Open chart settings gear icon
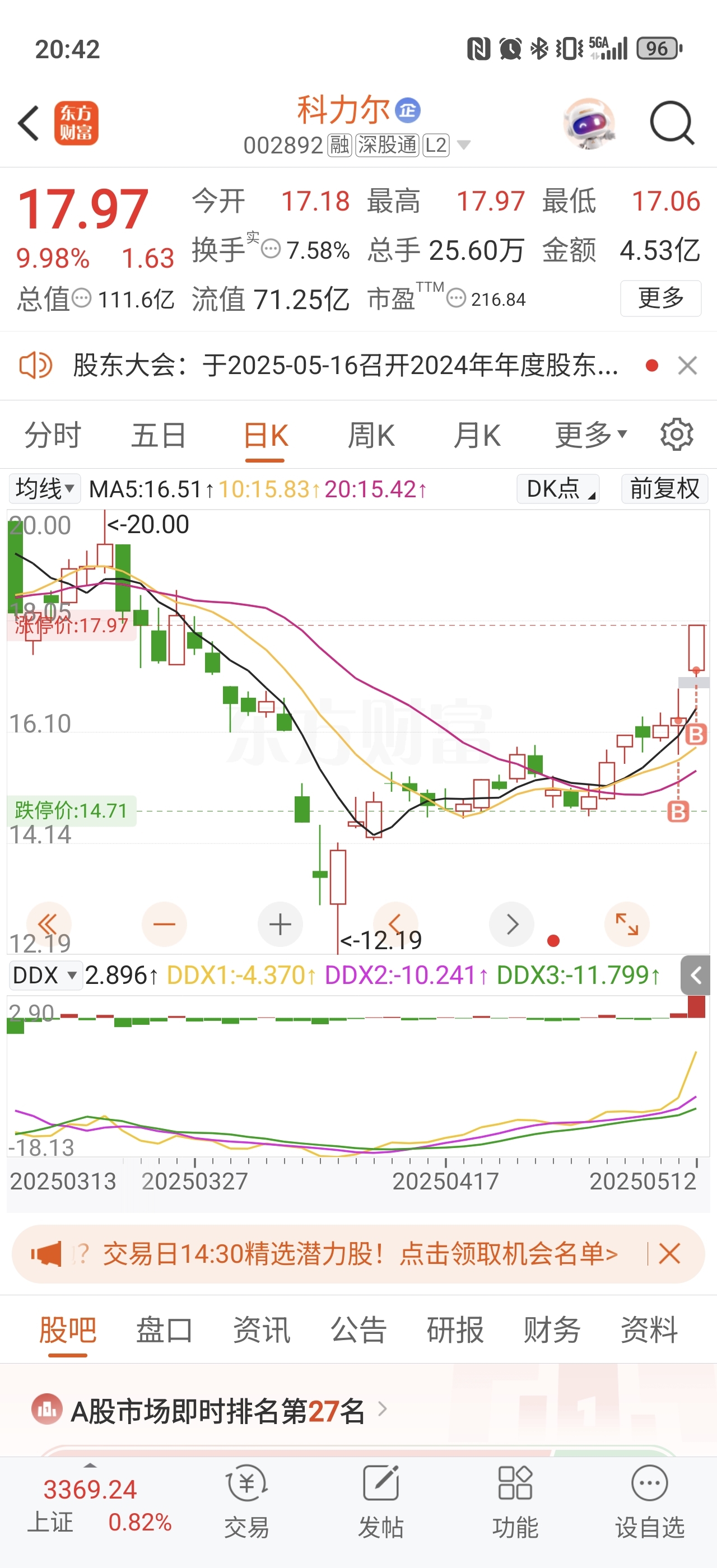 pyautogui.click(x=677, y=435)
